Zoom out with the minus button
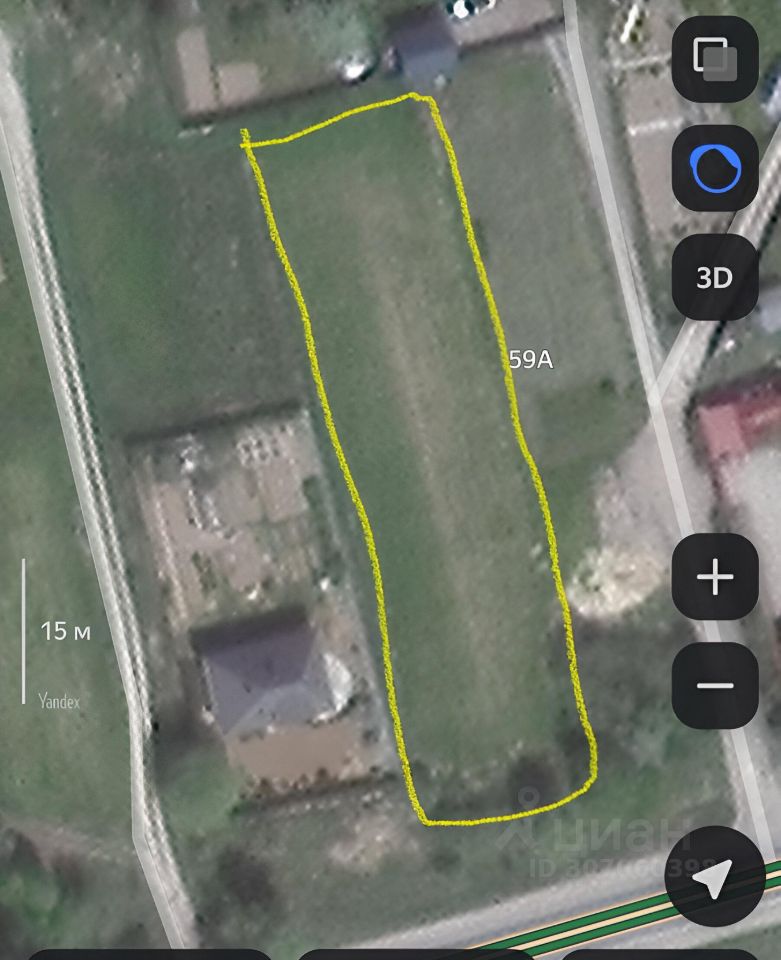781x960 pixels. (714, 685)
